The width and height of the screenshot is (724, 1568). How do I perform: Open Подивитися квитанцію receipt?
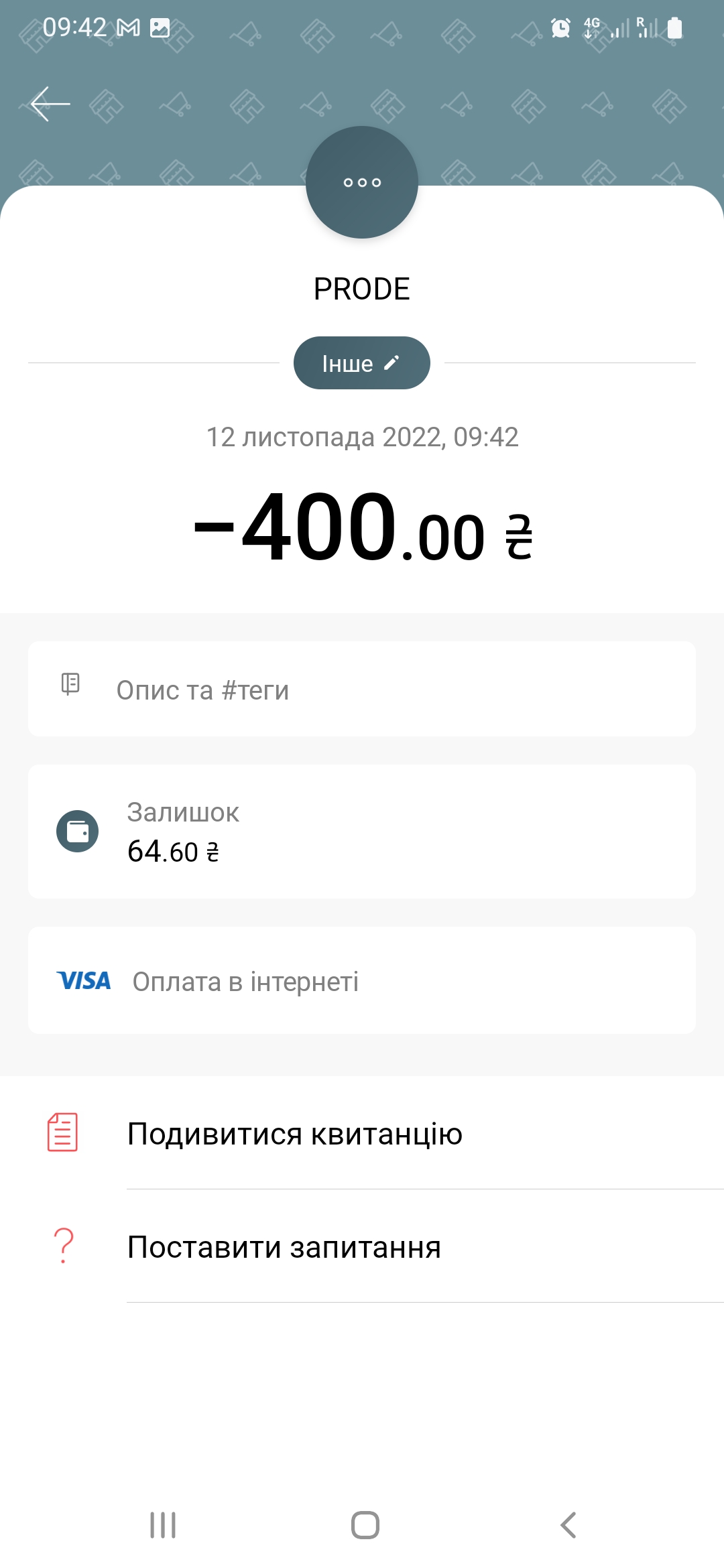click(362, 1133)
